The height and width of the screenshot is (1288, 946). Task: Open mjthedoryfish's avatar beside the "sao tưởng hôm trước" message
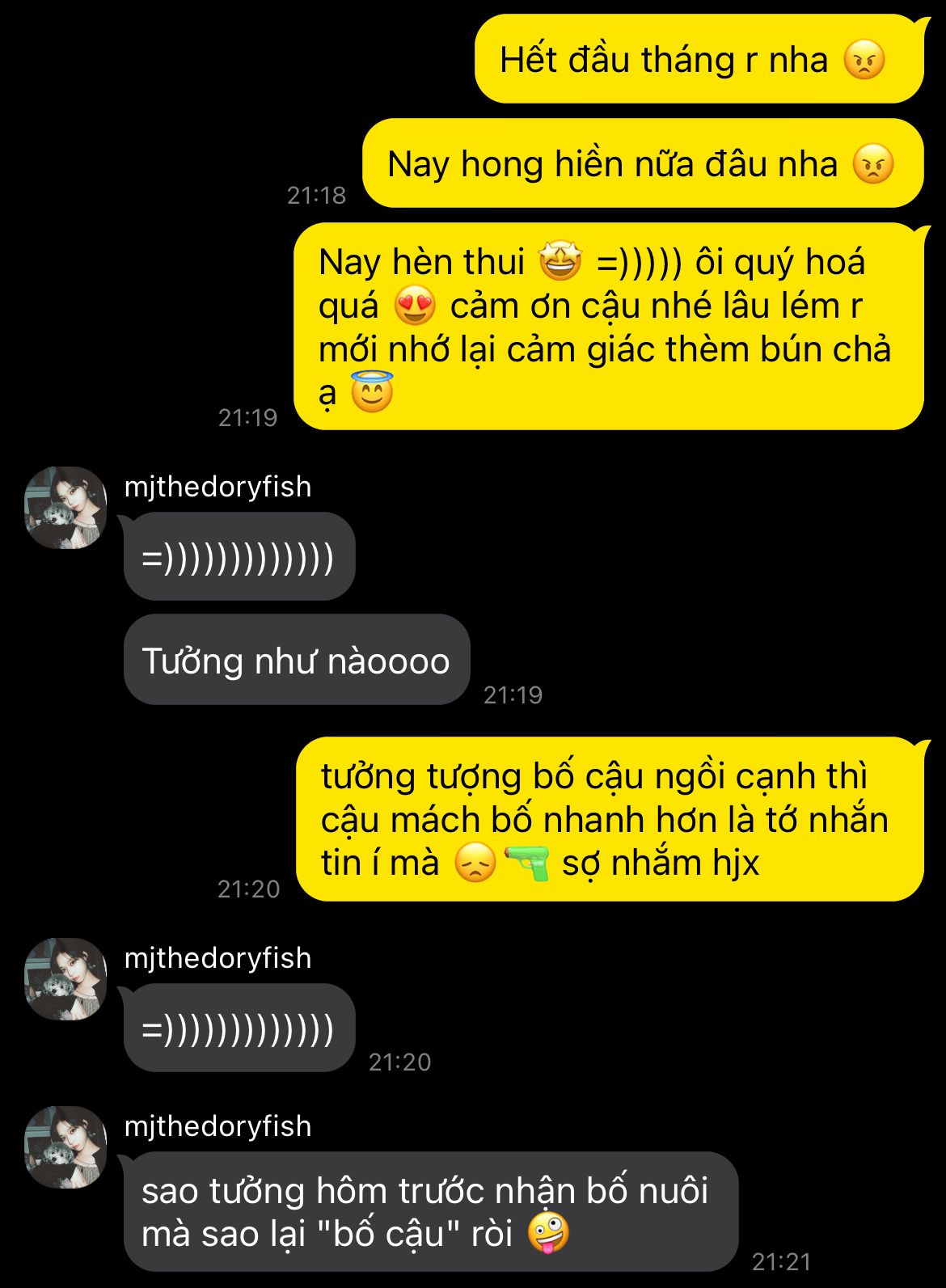click(x=65, y=1147)
